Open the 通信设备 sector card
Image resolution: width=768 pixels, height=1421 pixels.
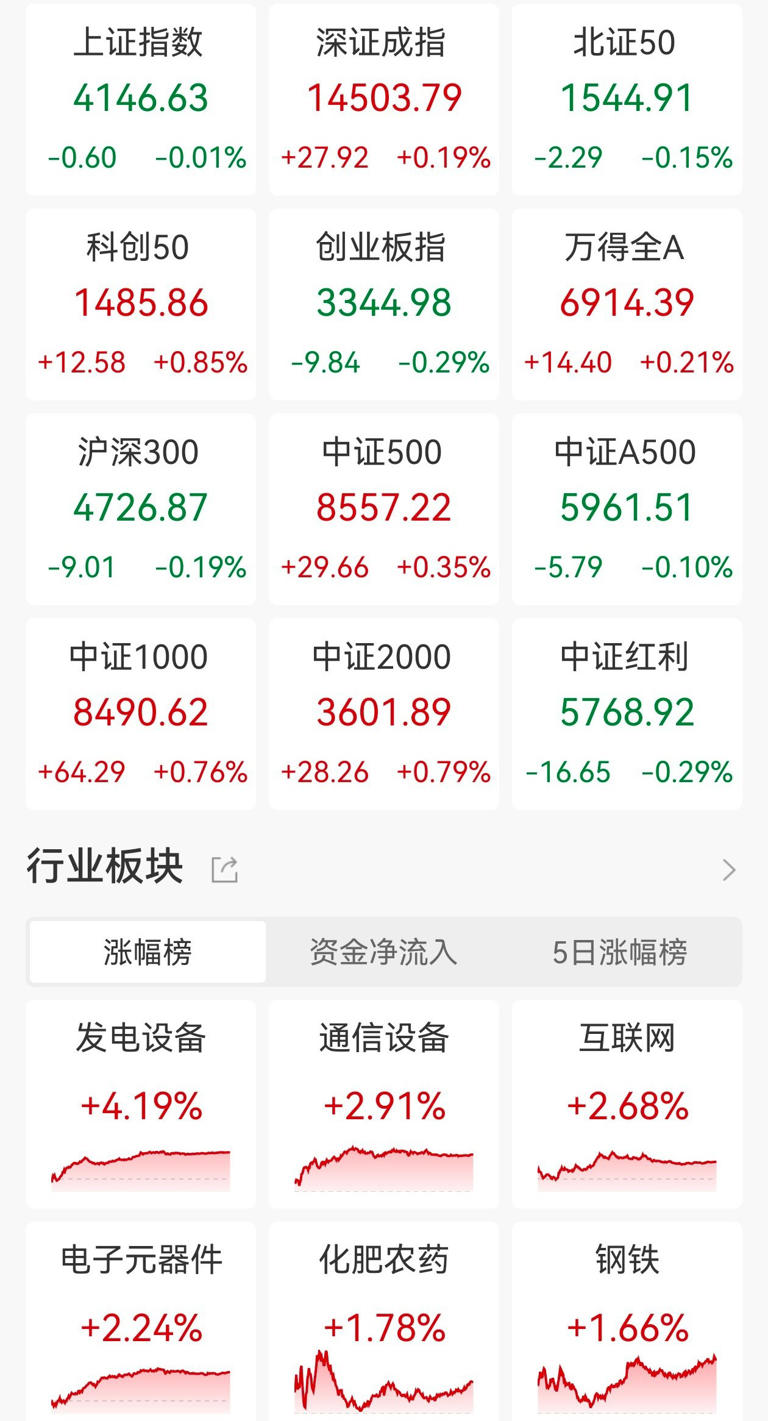pos(384,1104)
